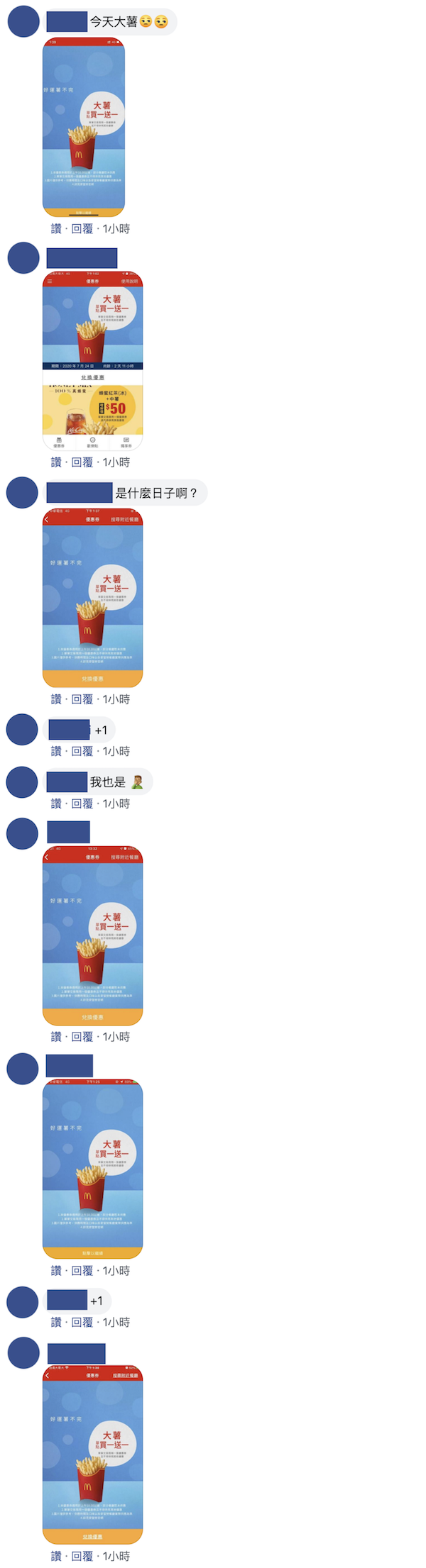Open the screenshot attached to "今天大薯" comment

pos(84,127)
